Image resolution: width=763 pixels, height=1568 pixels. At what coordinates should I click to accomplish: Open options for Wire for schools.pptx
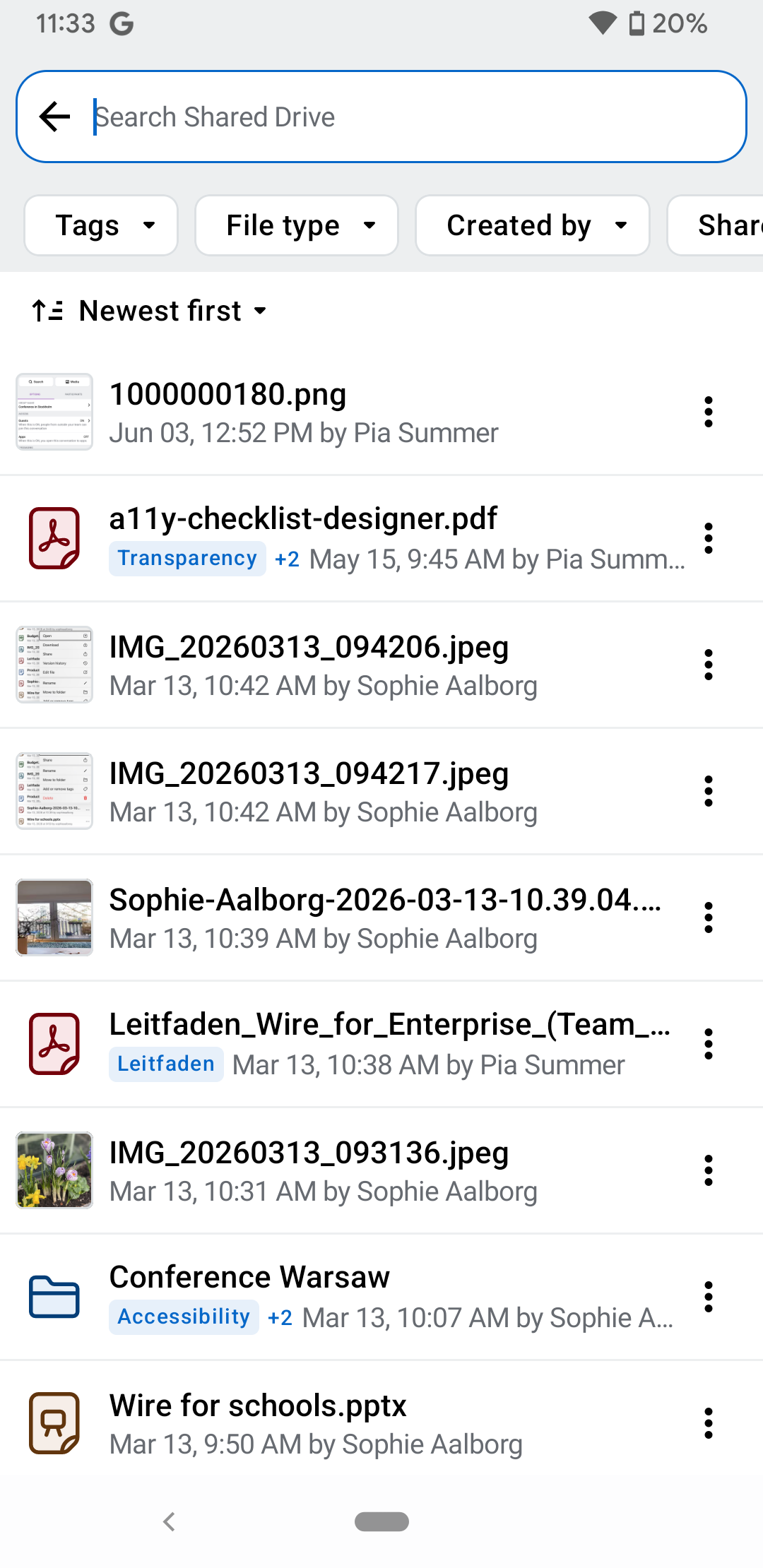point(709,1424)
